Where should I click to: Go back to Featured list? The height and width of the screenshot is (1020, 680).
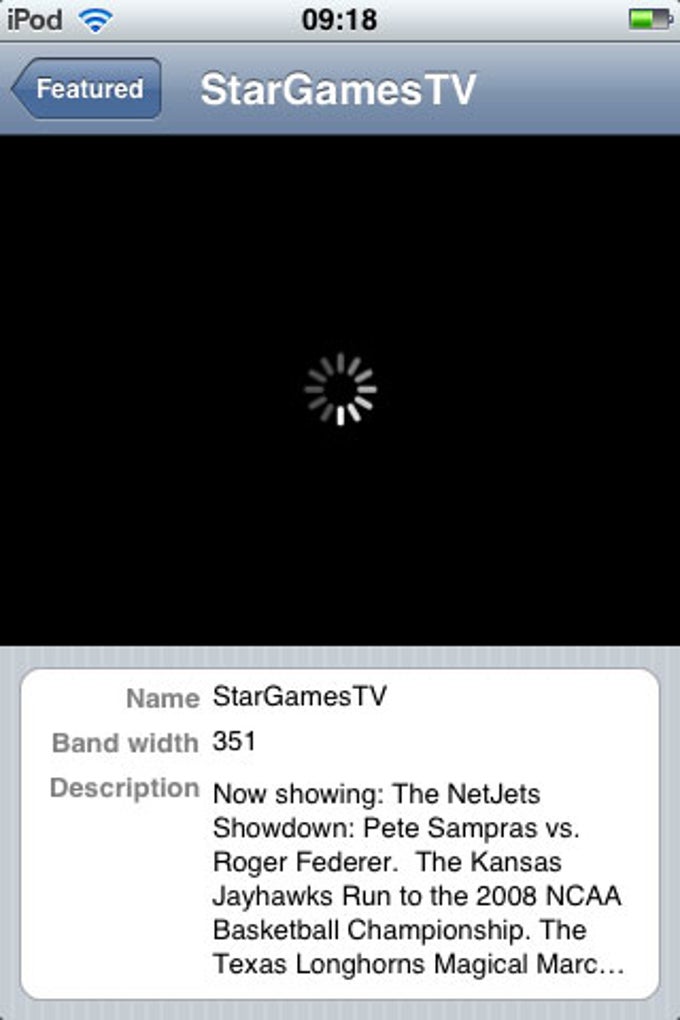pyautogui.click(x=87, y=89)
